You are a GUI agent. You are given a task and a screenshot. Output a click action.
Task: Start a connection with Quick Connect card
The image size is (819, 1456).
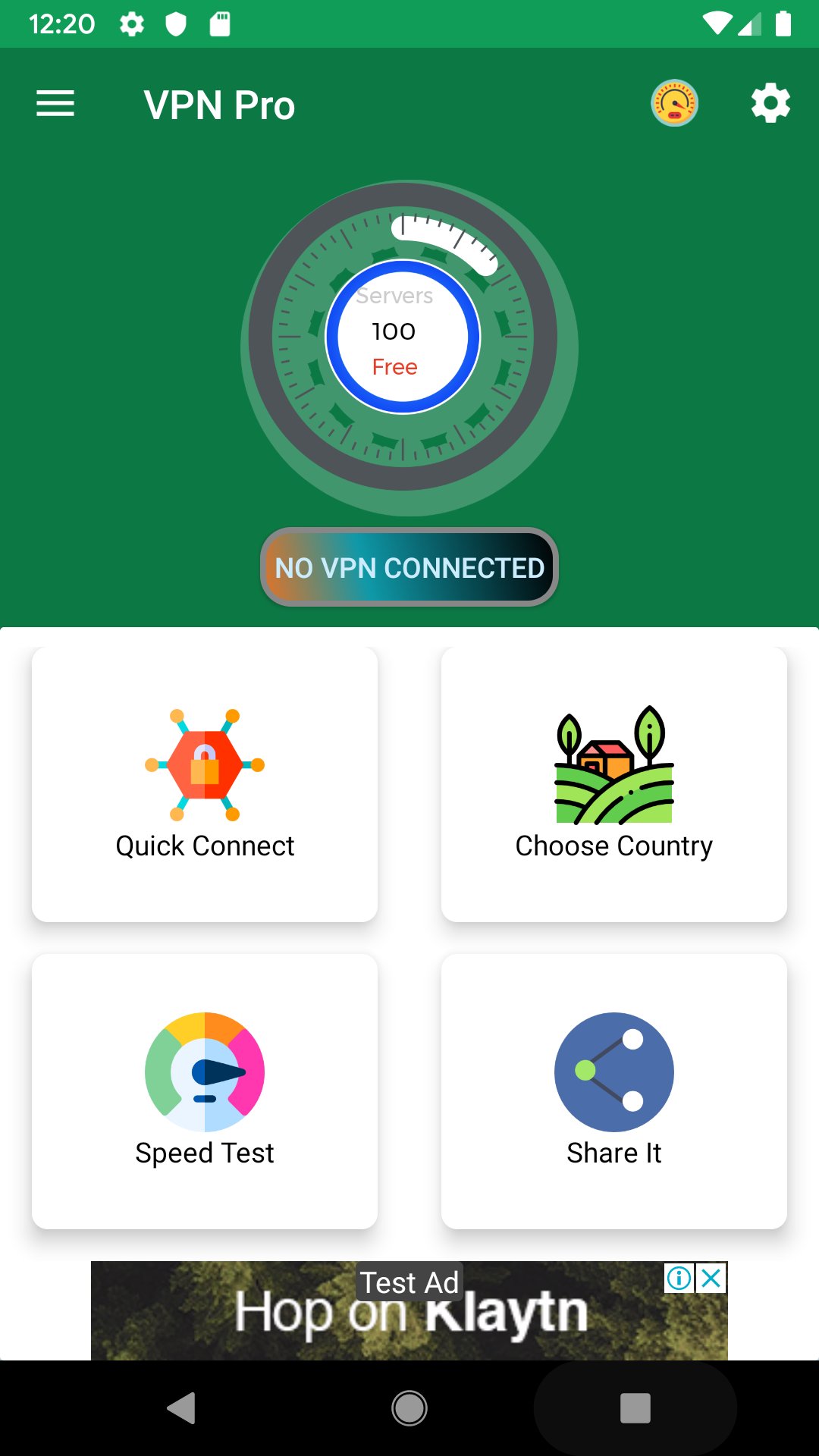203,785
